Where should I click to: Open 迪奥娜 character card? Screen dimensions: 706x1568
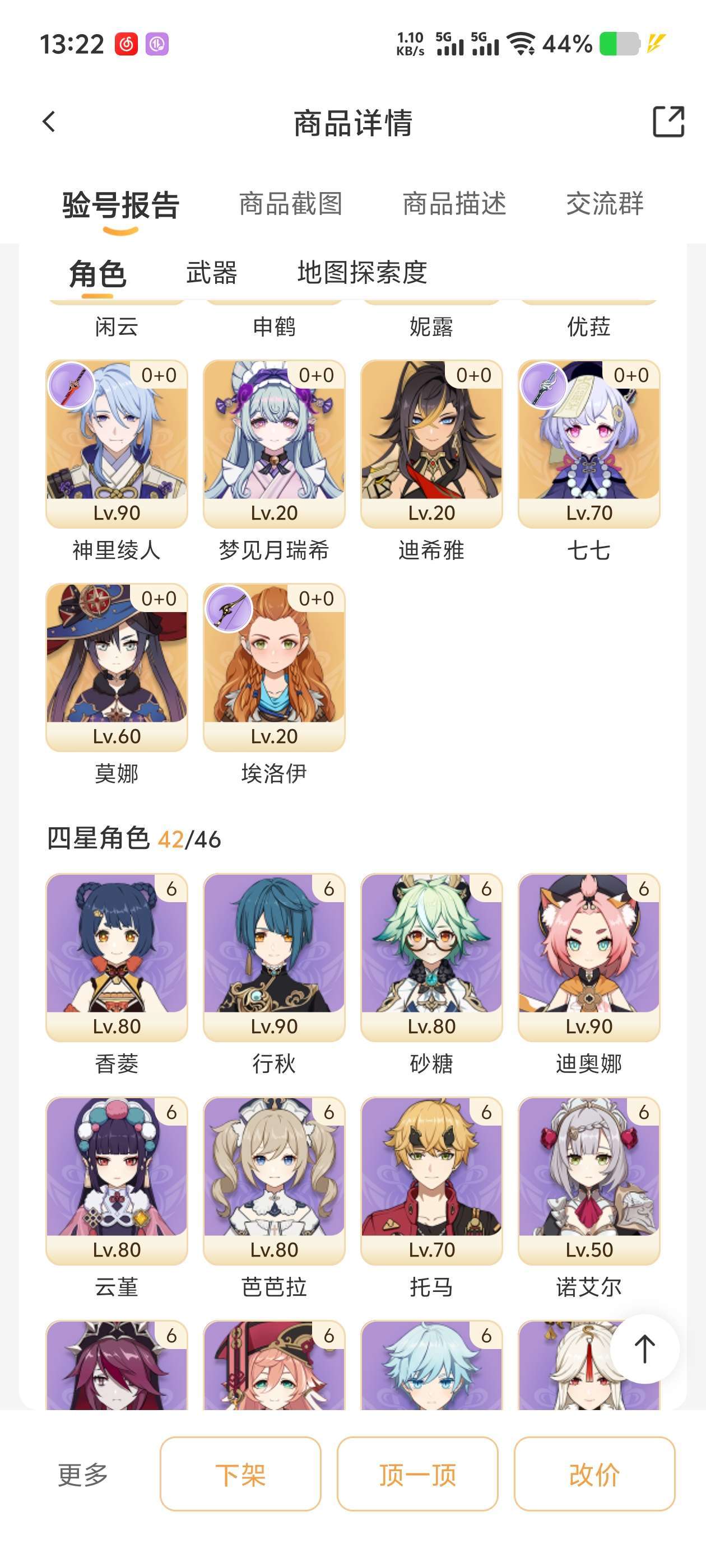588,957
